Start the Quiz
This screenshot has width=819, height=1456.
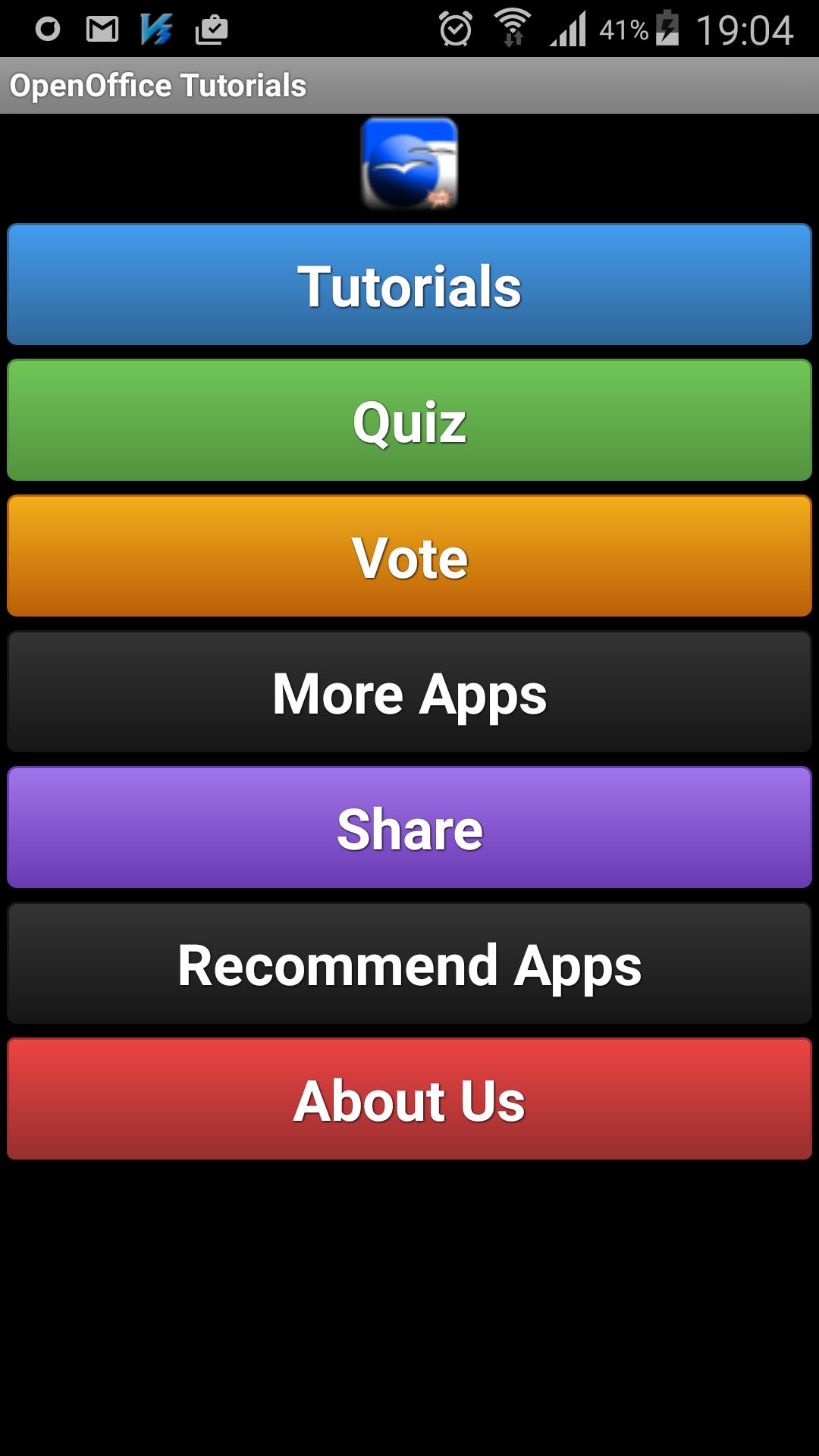pyautogui.click(x=409, y=421)
